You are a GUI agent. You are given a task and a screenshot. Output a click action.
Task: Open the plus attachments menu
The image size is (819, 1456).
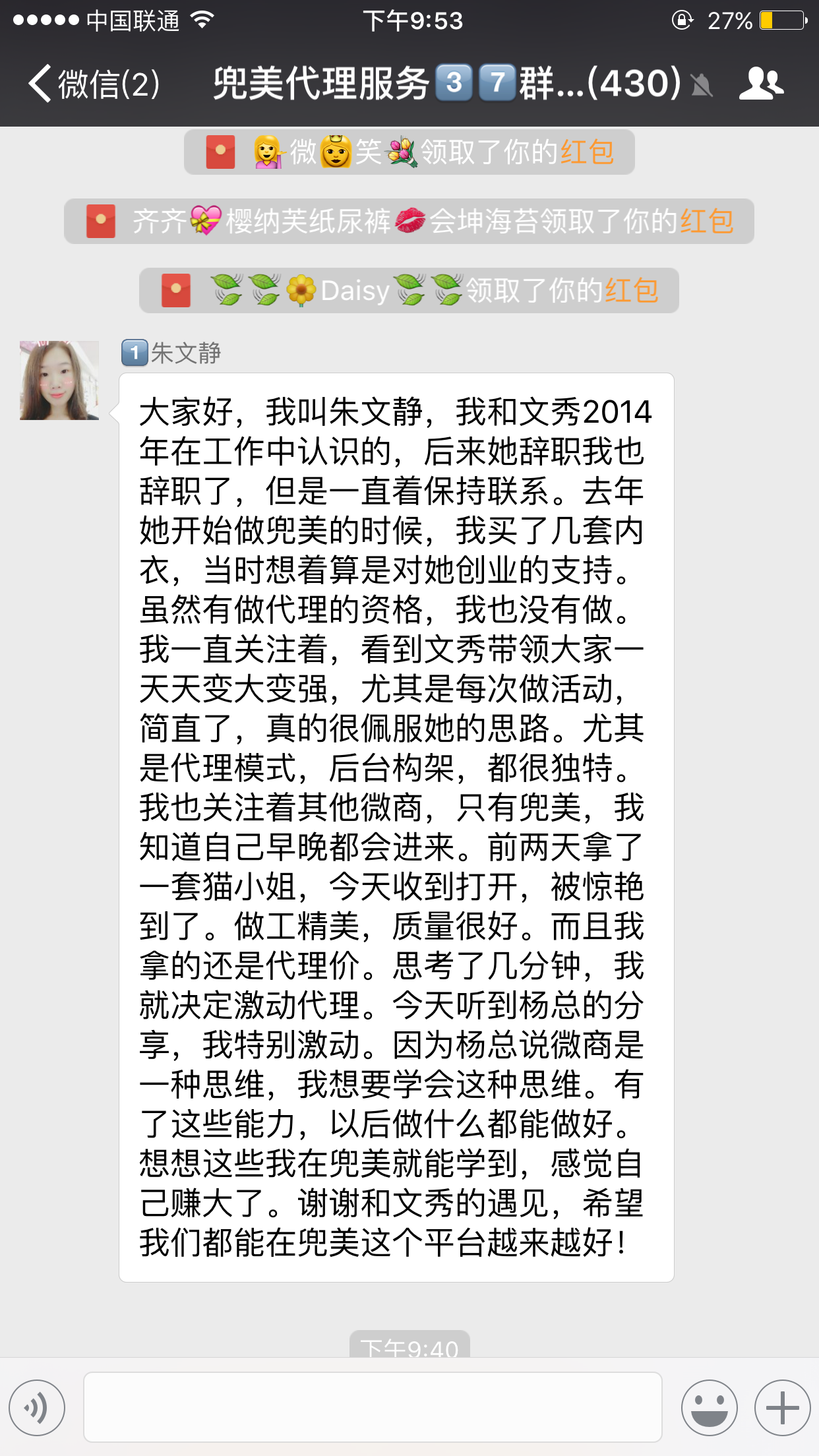pos(782,1407)
